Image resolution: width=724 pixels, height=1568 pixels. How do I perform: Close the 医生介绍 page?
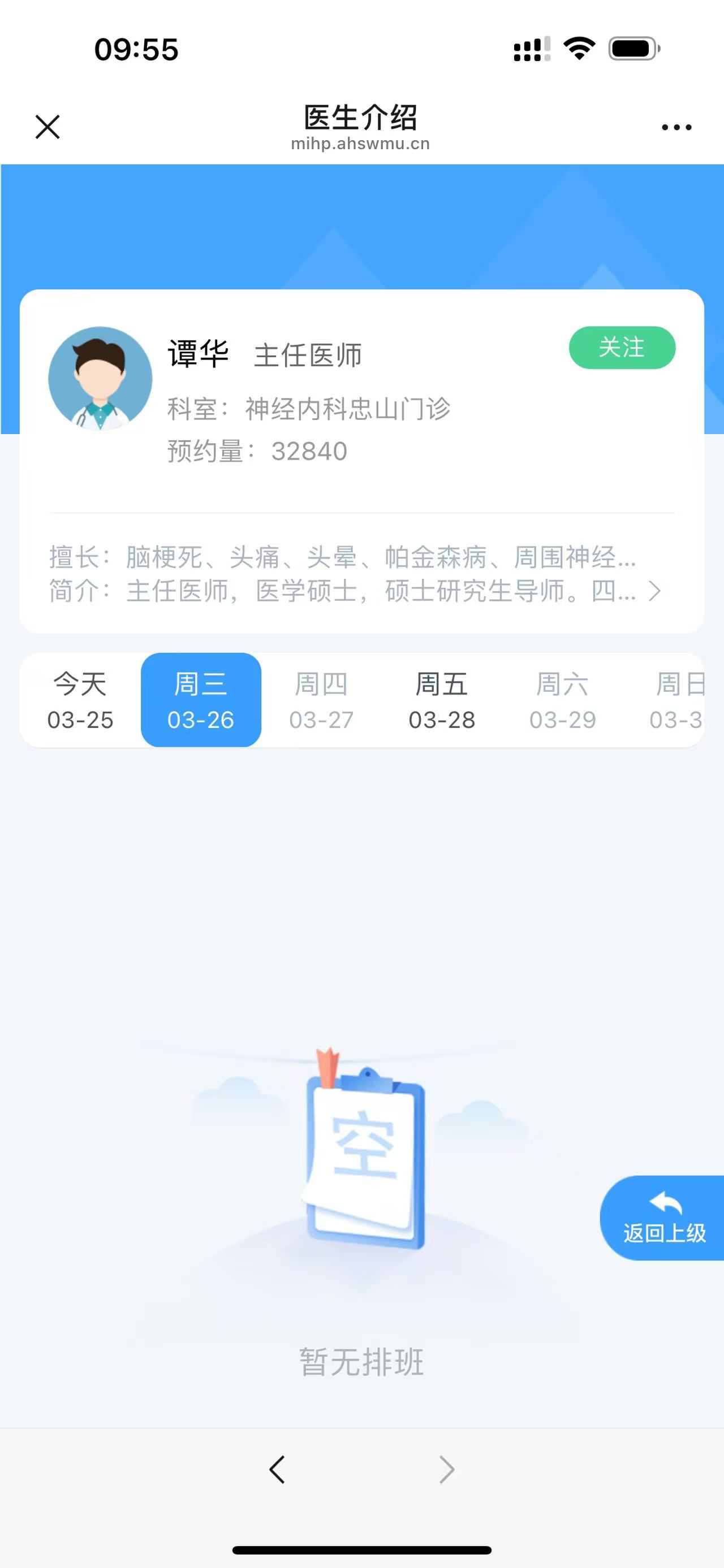(x=48, y=127)
